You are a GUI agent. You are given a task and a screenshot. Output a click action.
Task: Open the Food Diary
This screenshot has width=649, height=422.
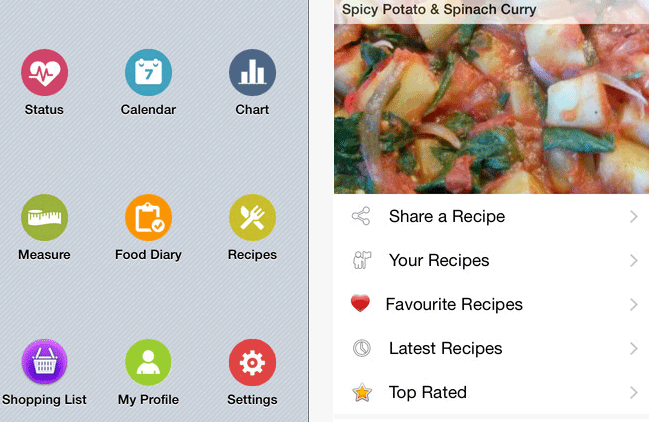tap(148, 218)
